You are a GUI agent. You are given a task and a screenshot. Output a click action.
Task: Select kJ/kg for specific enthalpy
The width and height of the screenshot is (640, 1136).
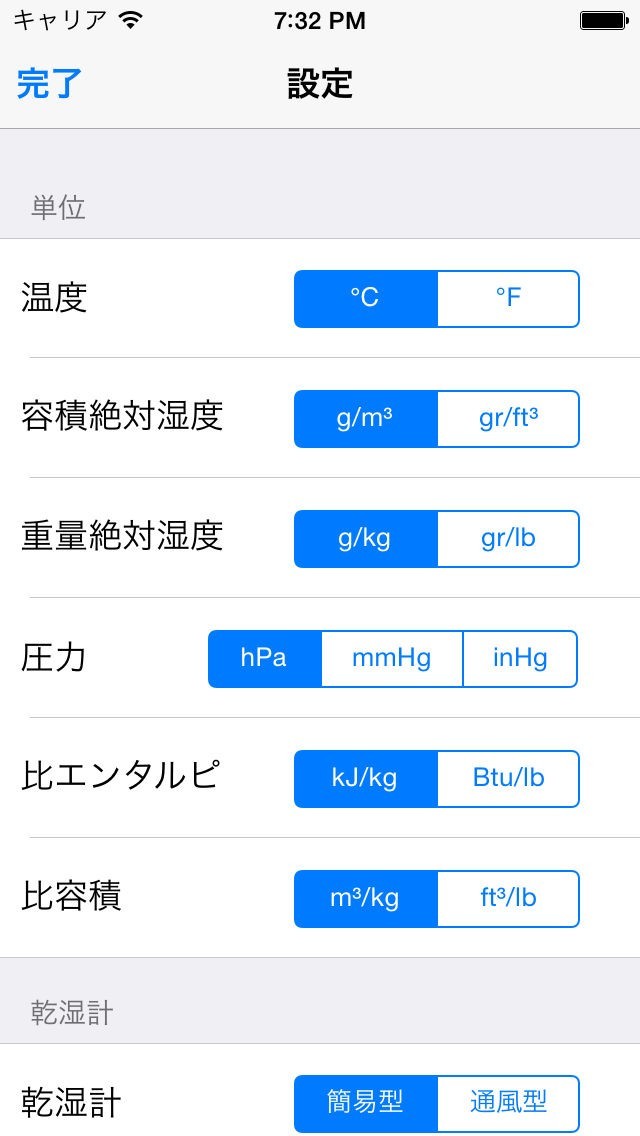(x=365, y=778)
